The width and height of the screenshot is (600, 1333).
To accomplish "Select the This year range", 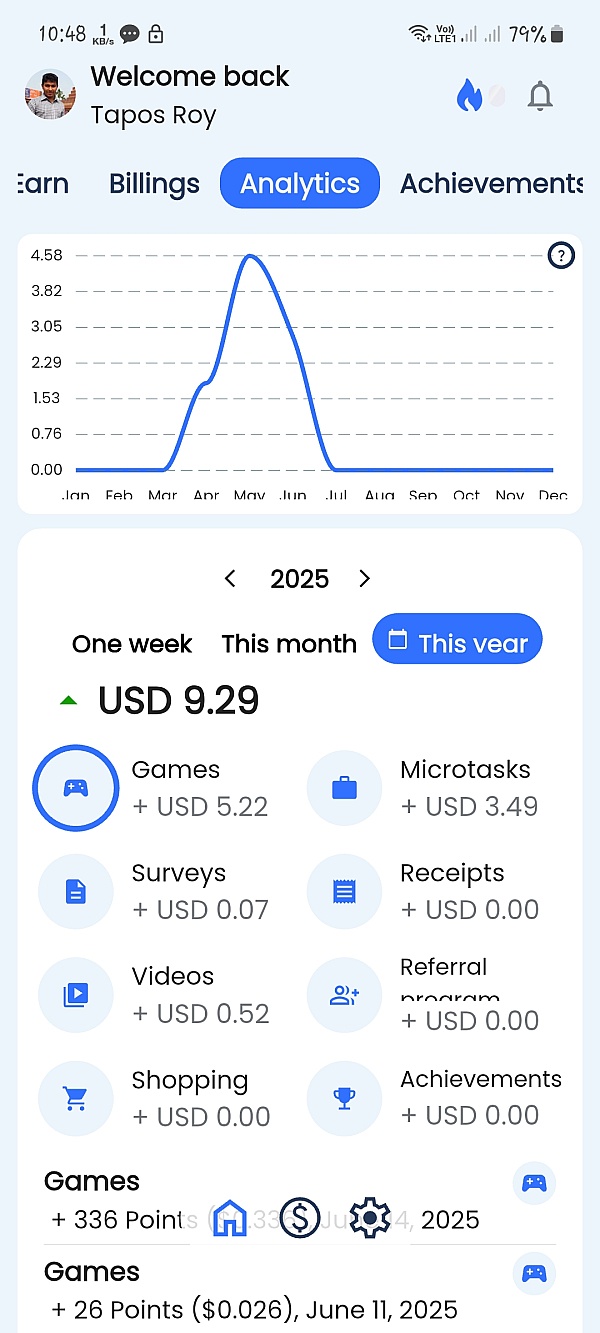I will pyautogui.click(x=457, y=640).
